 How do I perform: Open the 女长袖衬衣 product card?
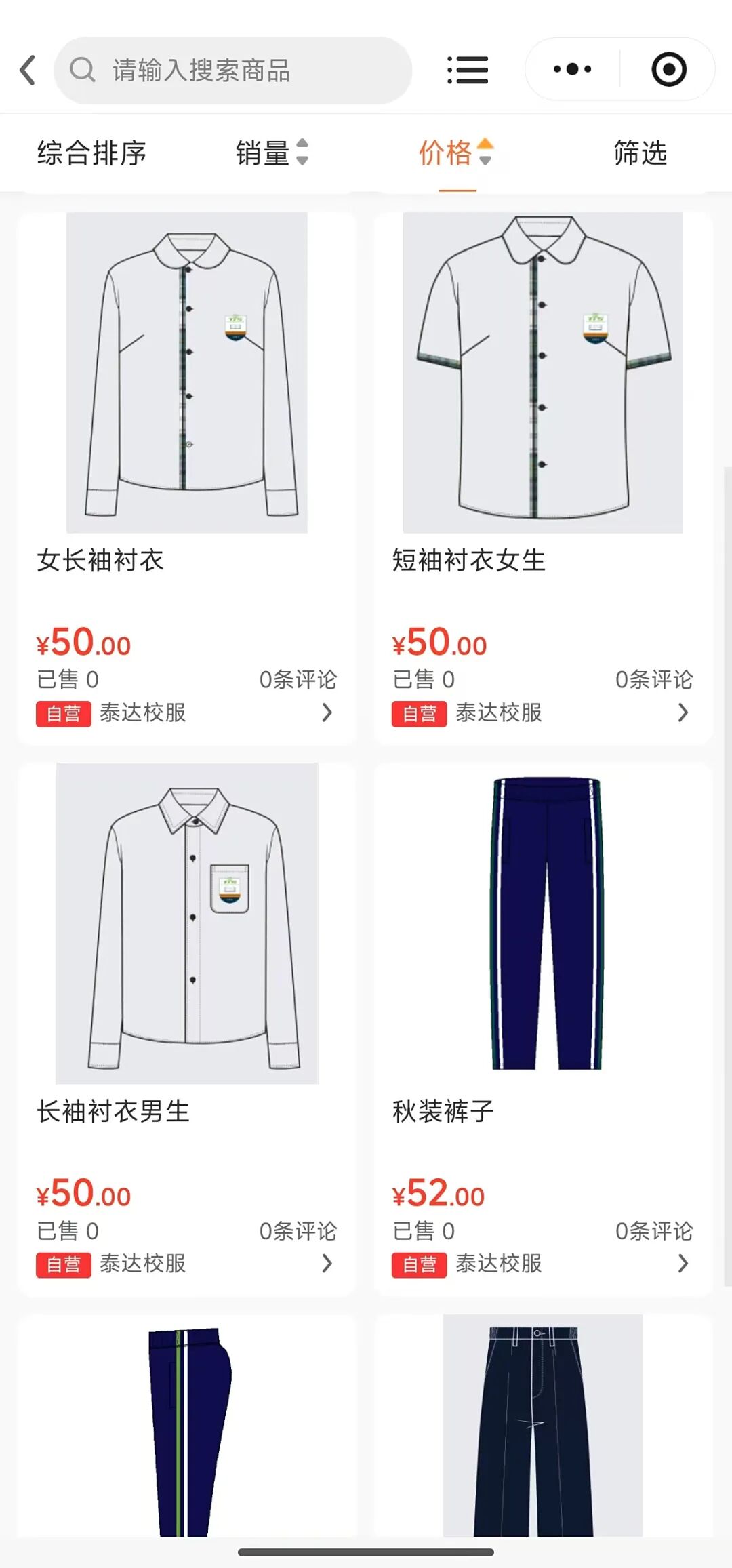coord(187,407)
